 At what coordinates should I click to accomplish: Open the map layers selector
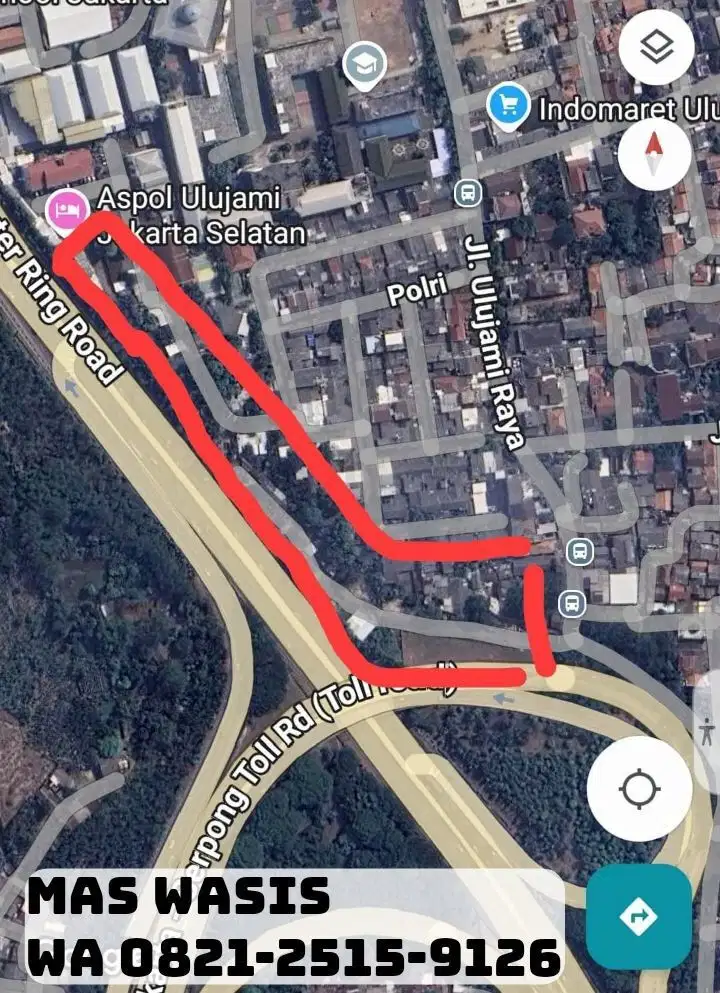656,47
